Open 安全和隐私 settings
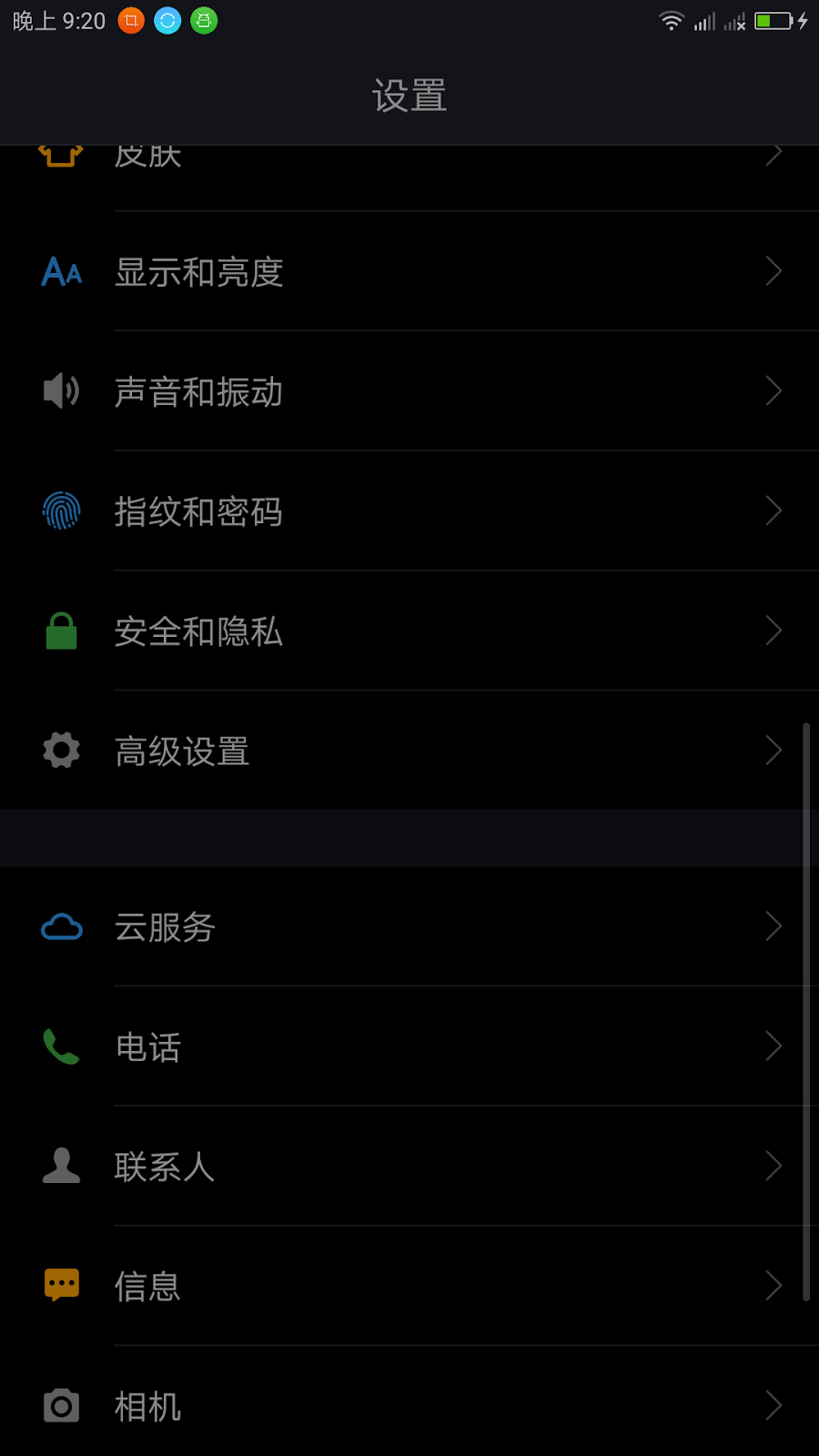Viewport: 819px width, 1456px height. (409, 632)
